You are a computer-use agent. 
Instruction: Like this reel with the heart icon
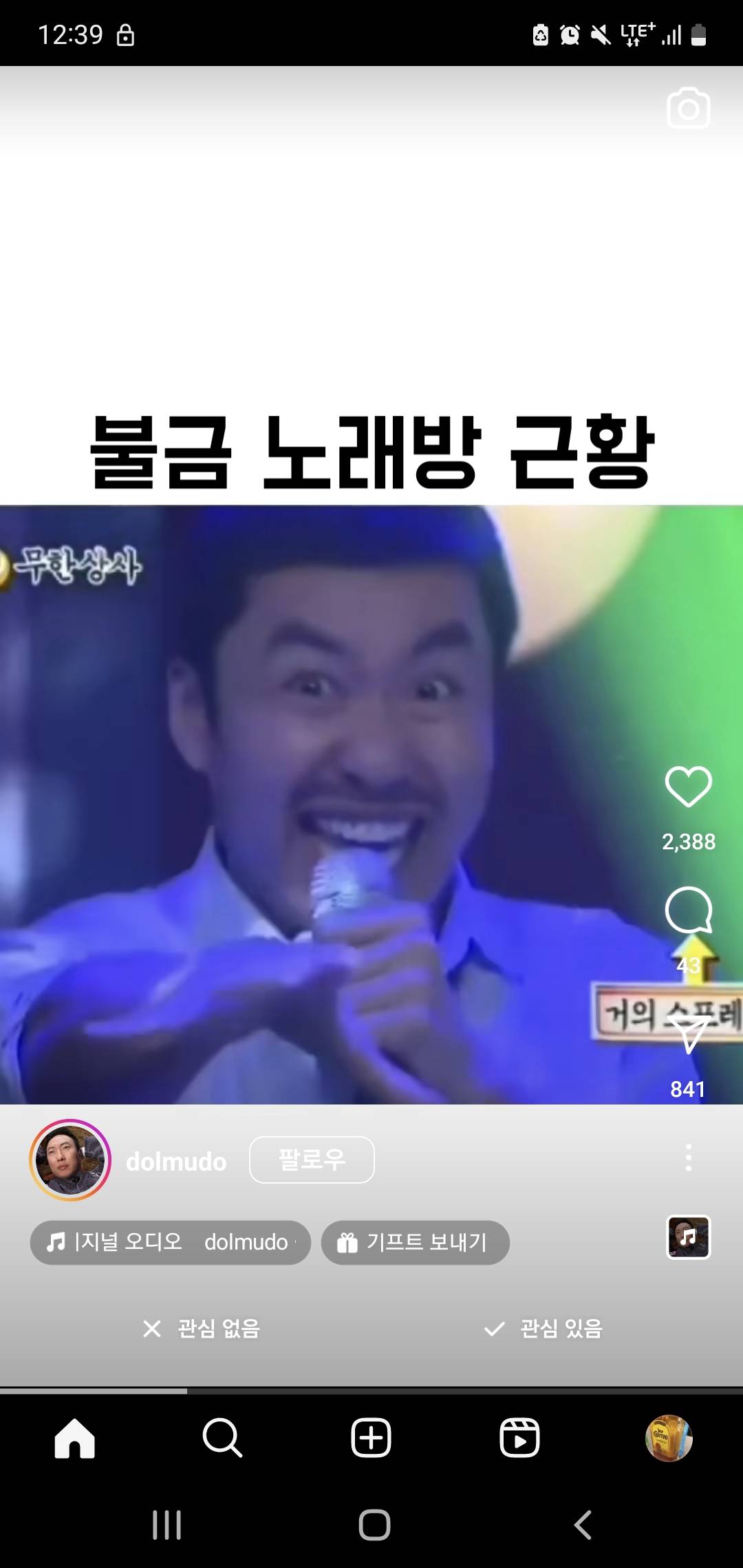click(688, 786)
